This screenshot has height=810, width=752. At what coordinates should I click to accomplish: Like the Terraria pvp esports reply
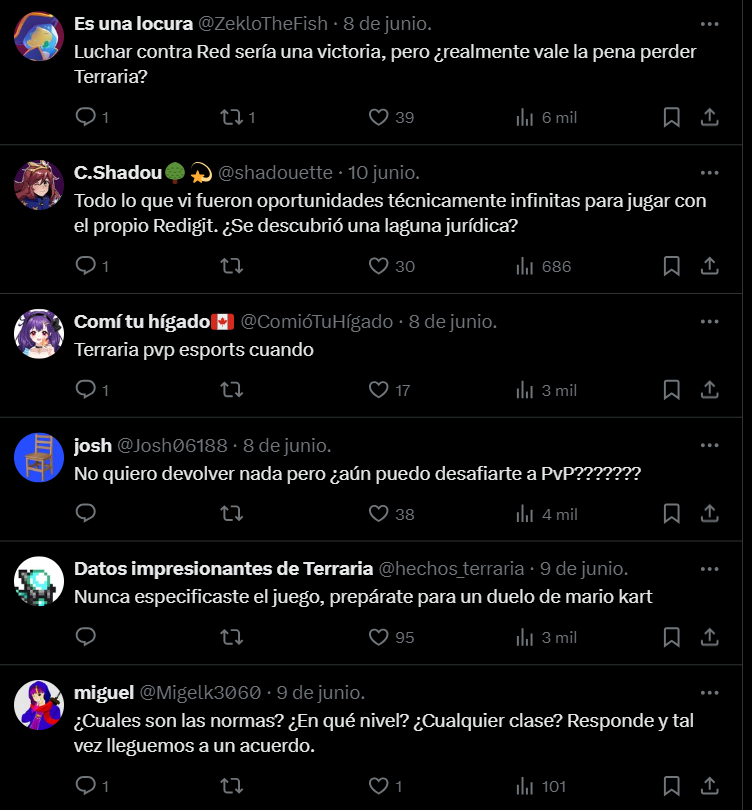pyautogui.click(x=379, y=390)
